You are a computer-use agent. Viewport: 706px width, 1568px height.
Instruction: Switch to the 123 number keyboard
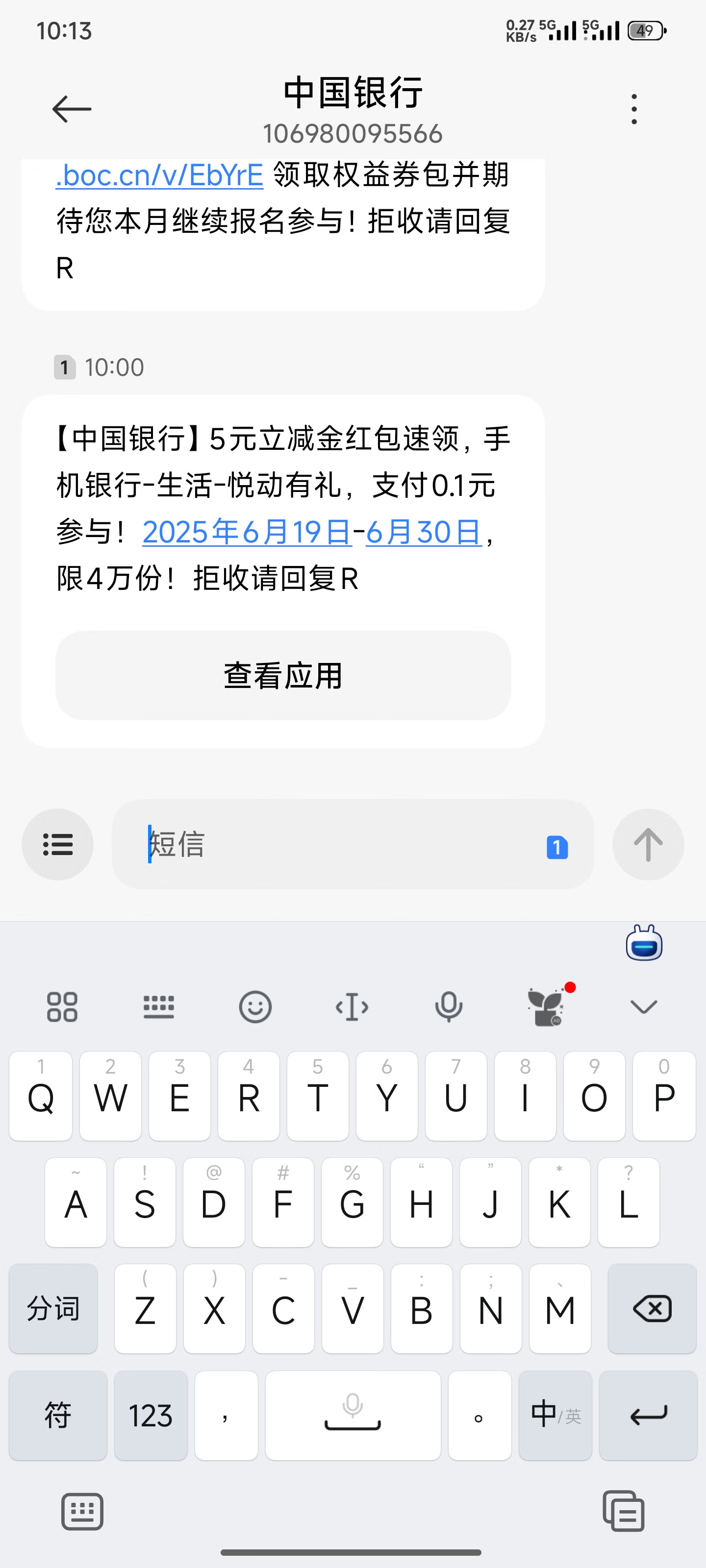151,1415
